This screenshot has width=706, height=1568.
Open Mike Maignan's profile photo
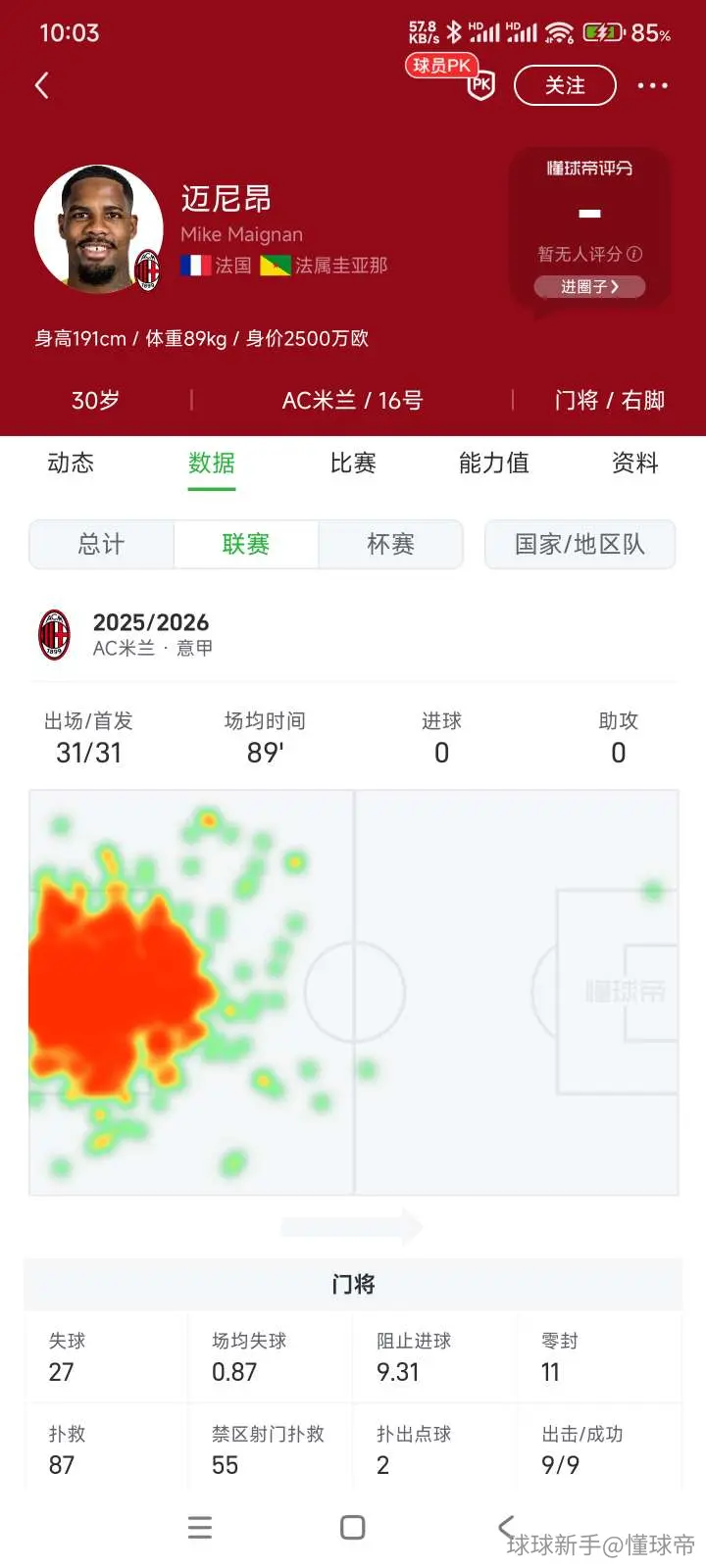click(98, 228)
